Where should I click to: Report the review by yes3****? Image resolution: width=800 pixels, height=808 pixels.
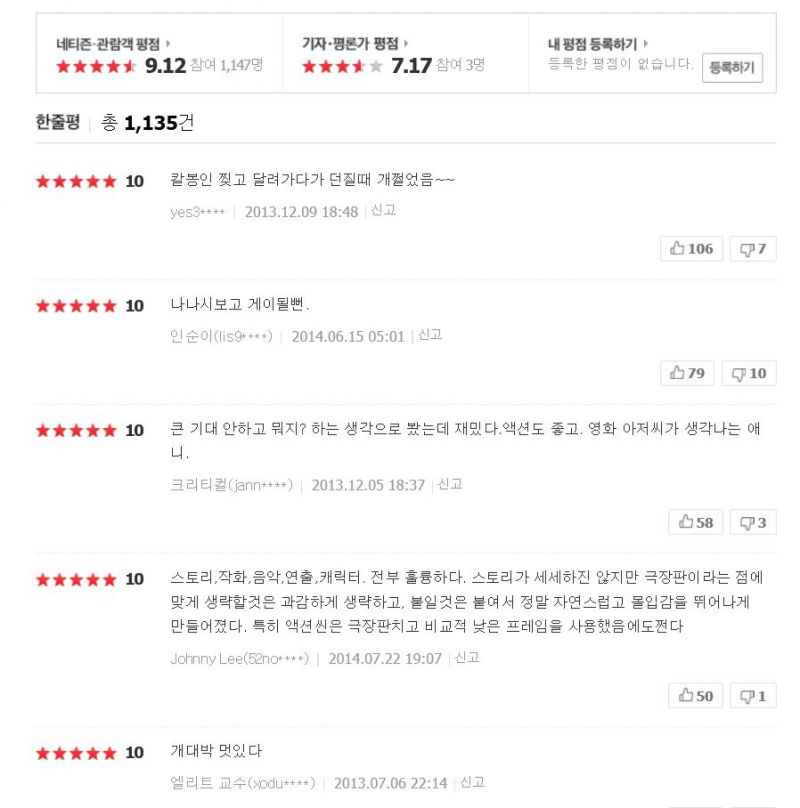coord(383,211)
